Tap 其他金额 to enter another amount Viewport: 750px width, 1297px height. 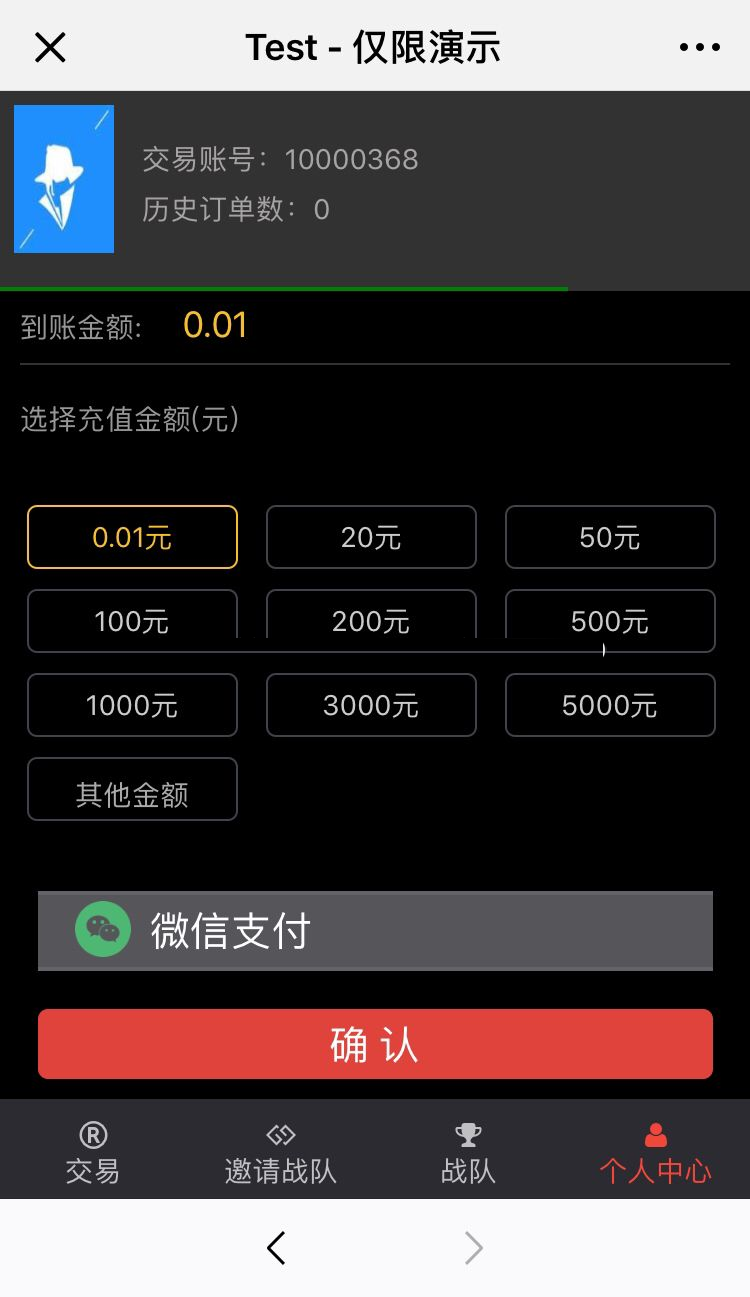pyautogui.click(x=132, y=789)
